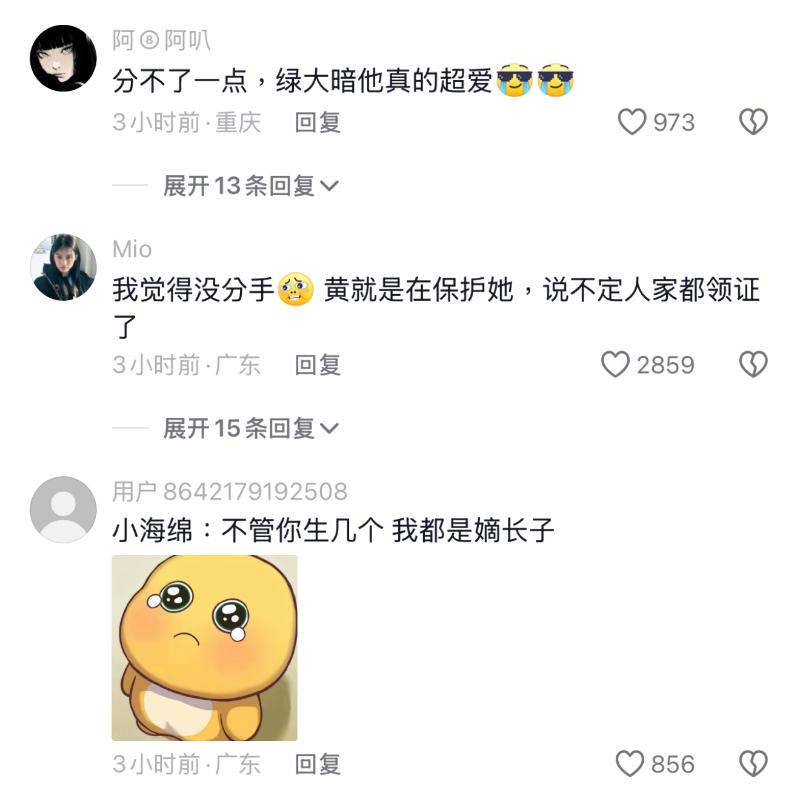Reply to 阿⑧阿叭's comment
The image size is (800, 798).
[x=318, y=122]
